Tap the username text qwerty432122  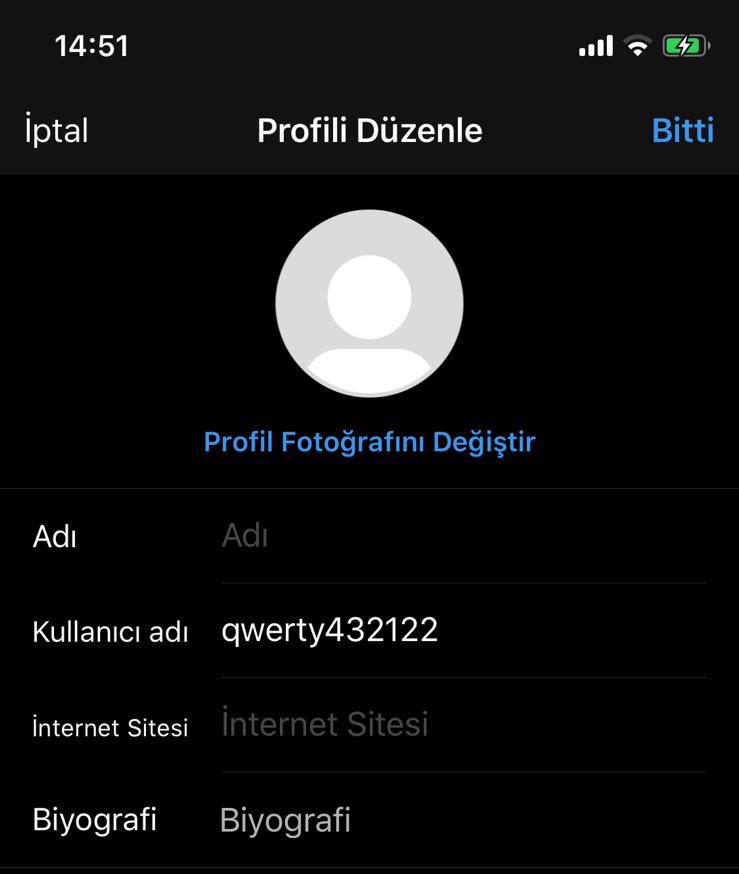point(329,630)
